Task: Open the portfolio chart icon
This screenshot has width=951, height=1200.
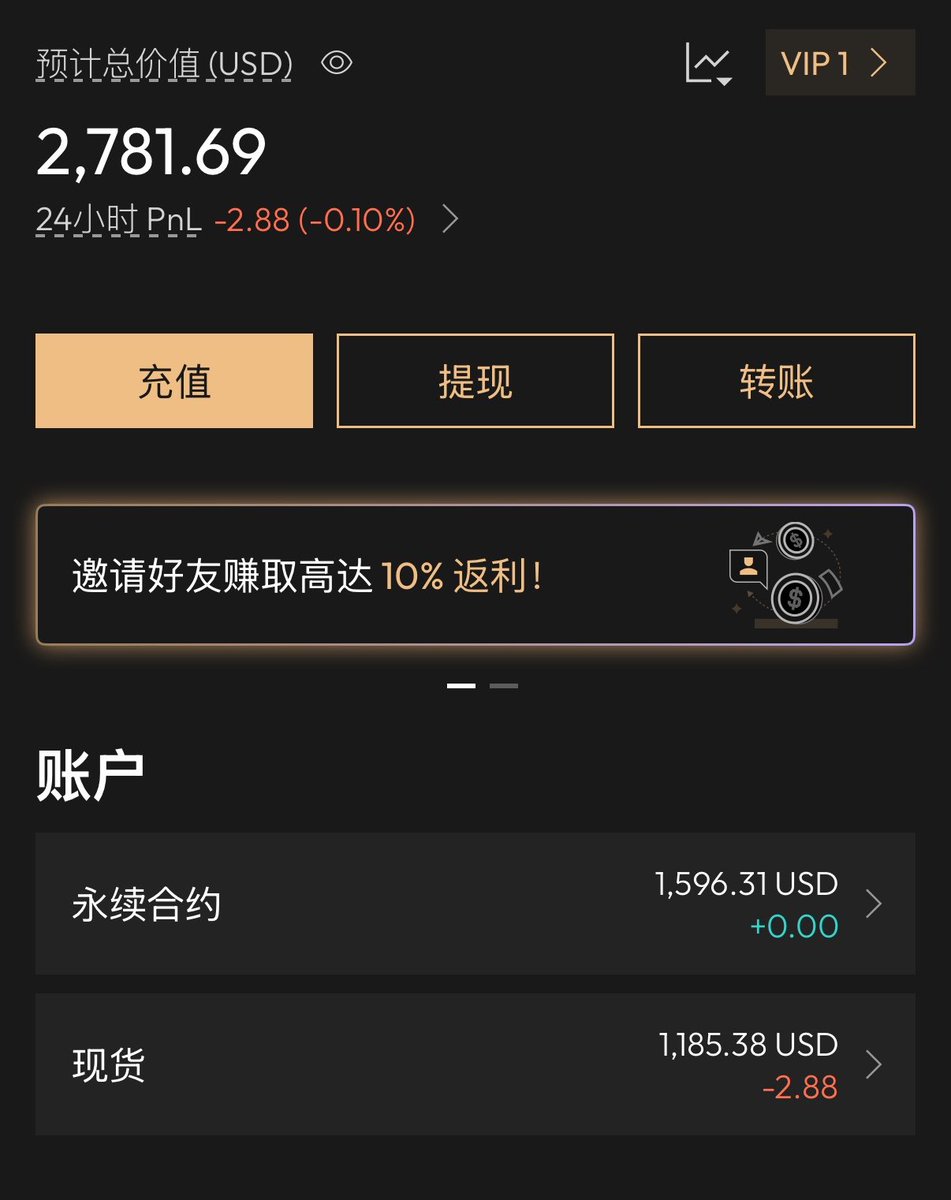Action: pos(708,64)
